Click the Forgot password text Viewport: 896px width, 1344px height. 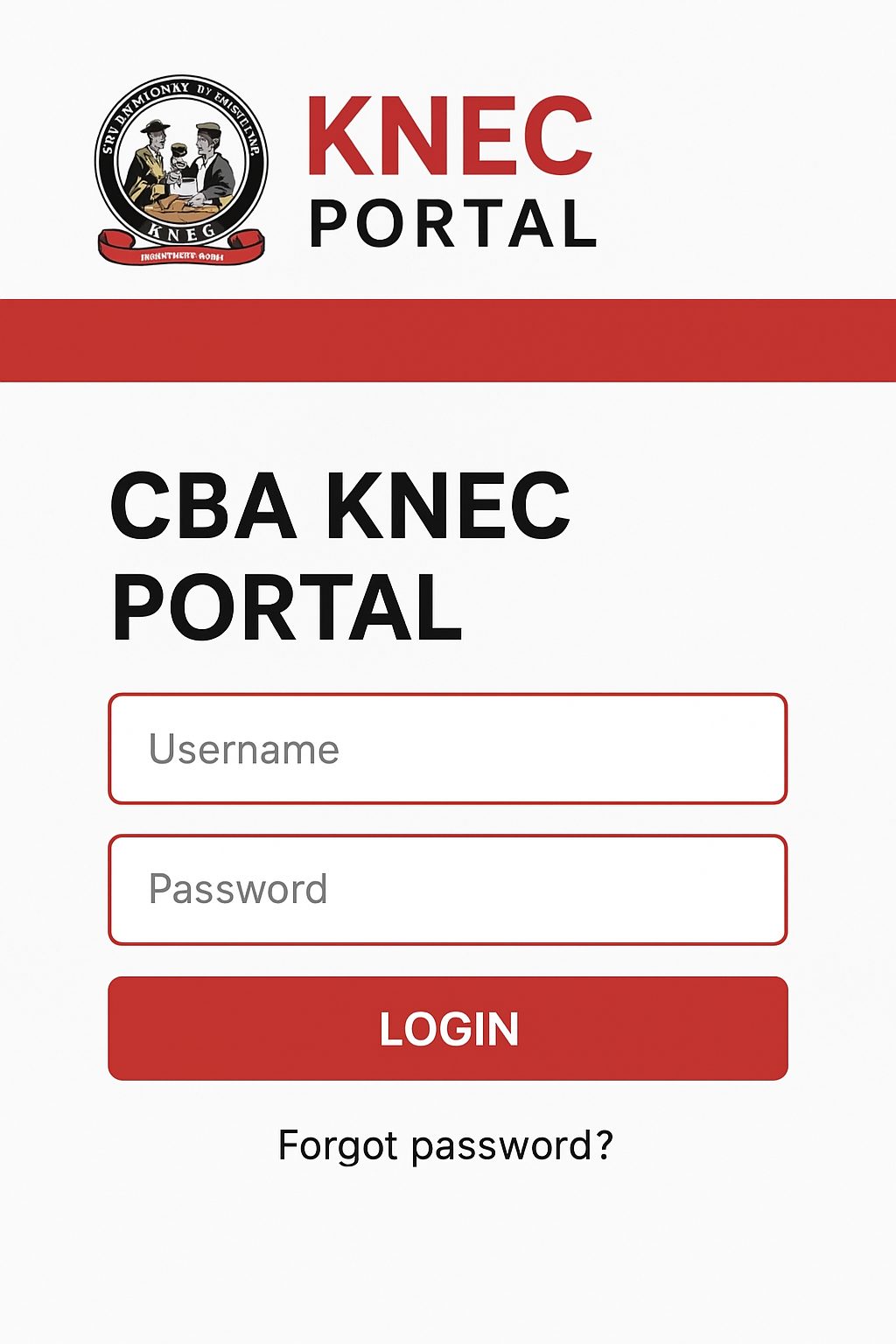pyautogui.click(x=447, y=1144)
